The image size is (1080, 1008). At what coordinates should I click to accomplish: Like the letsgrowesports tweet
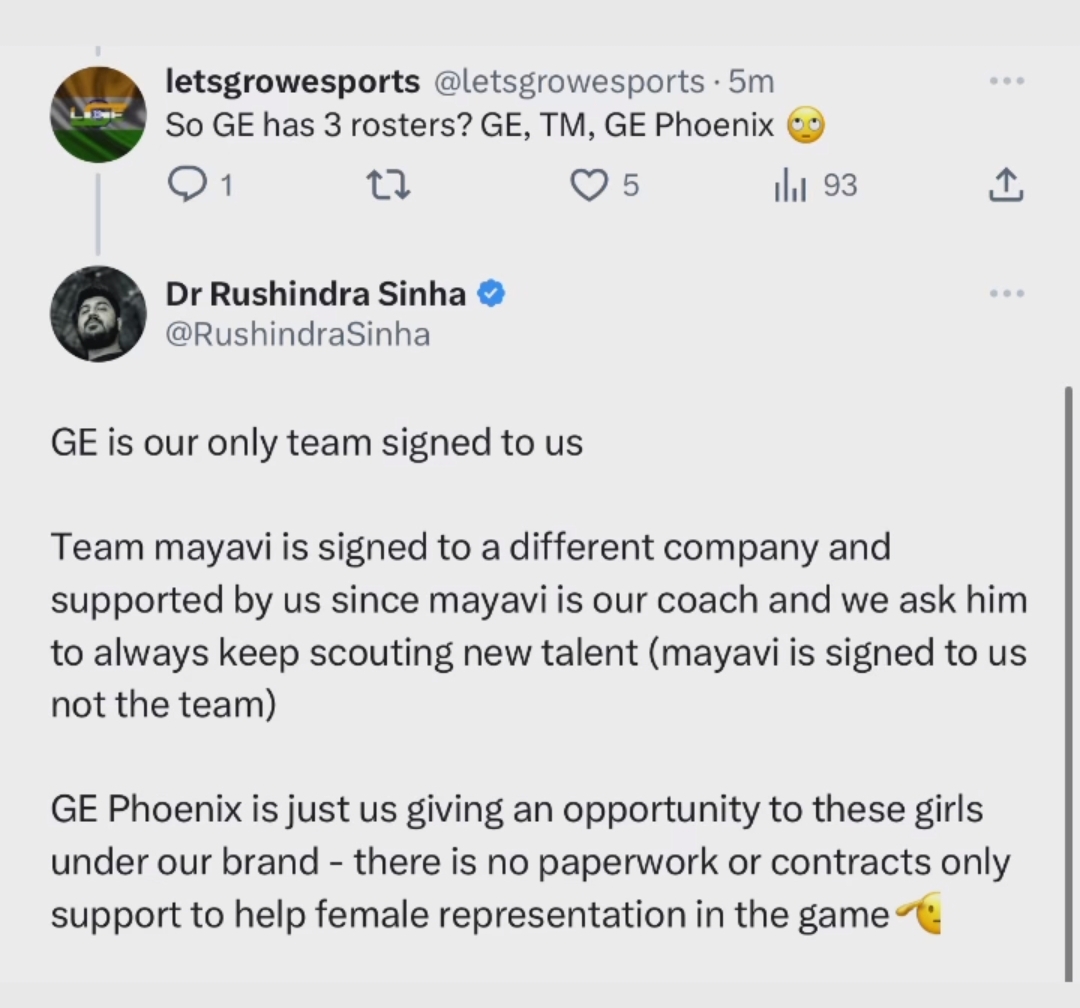590,186
